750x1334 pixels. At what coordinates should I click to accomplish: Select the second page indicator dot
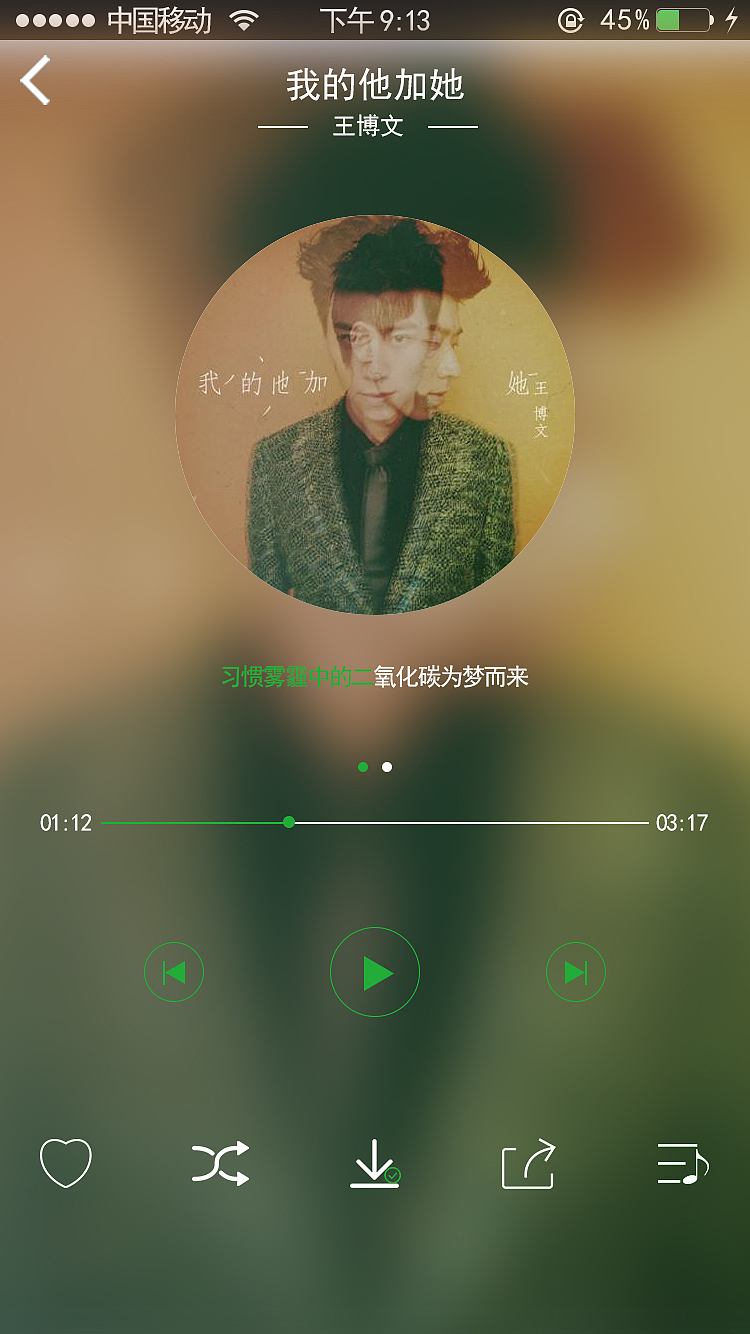point(388,767)
